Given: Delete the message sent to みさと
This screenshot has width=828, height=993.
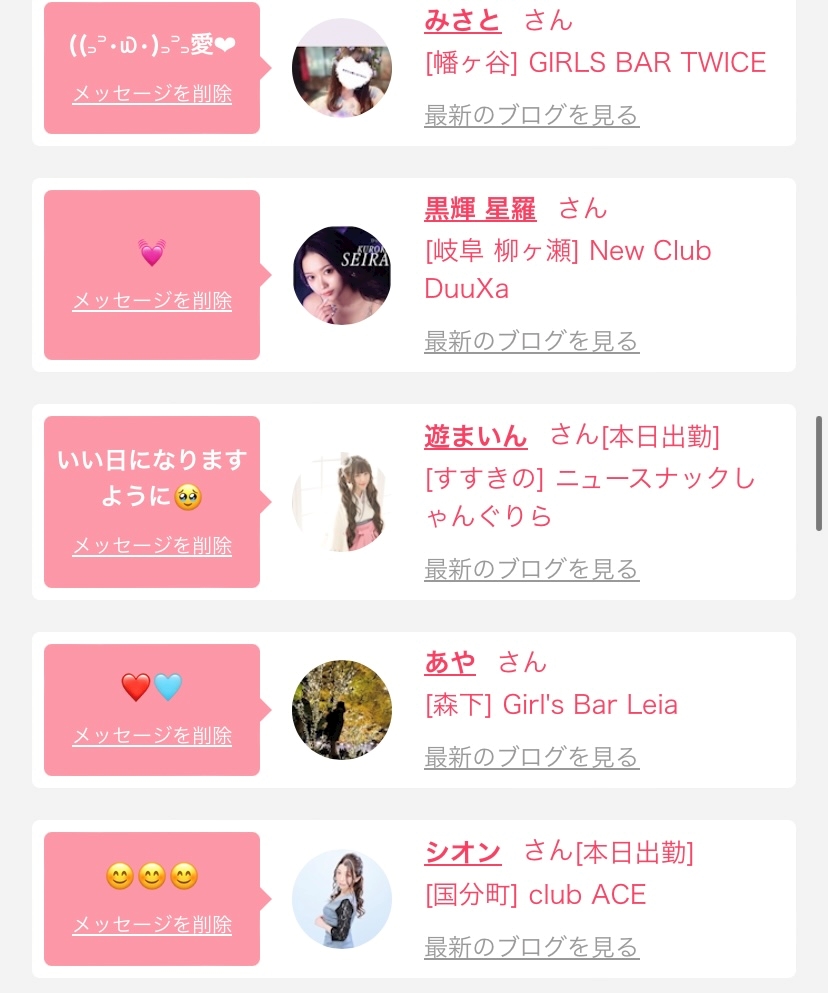Looking at the screenshot, I should [152, 95].
